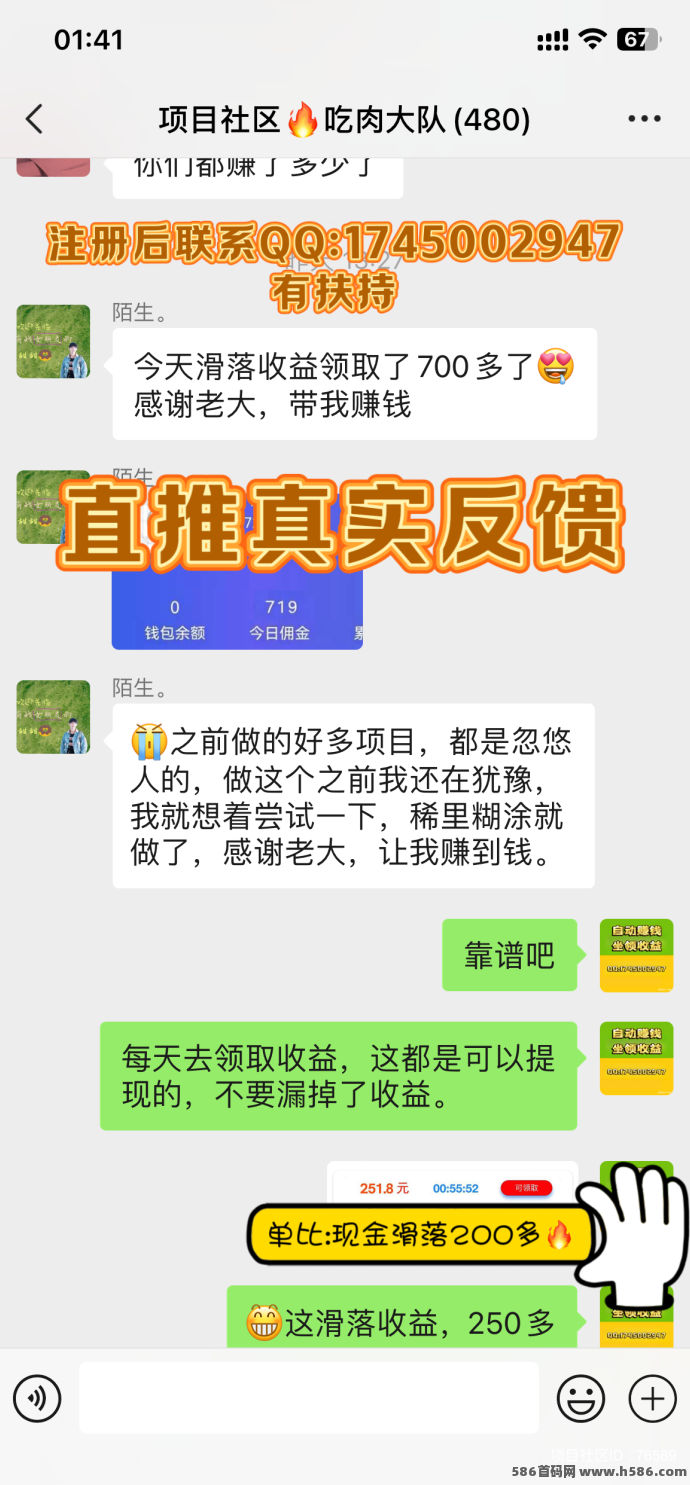Open own avatar beside 靠谱吧 message
Image resolution: width=690 pixels, height=1485 pixels.
(636, 956)
